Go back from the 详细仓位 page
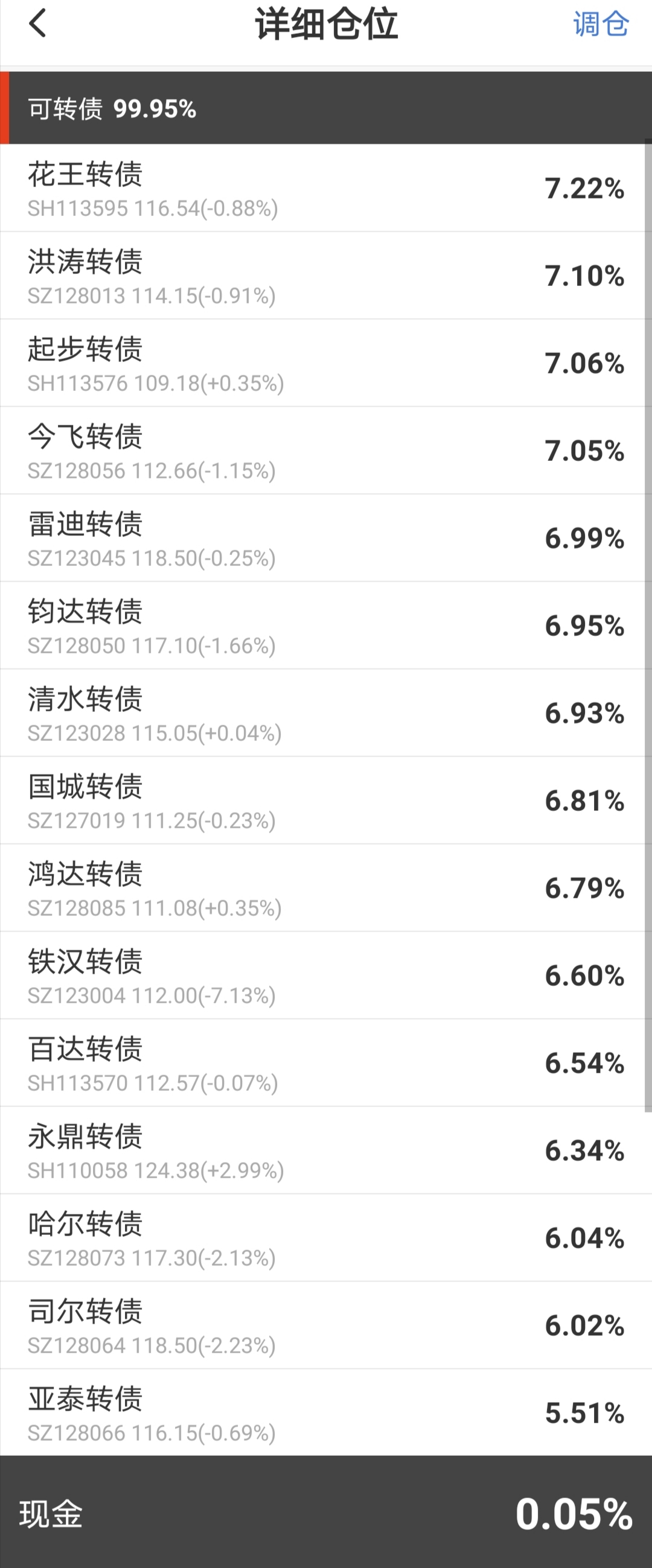Viewport: 652px width, 1568px height. pos(38,24)
